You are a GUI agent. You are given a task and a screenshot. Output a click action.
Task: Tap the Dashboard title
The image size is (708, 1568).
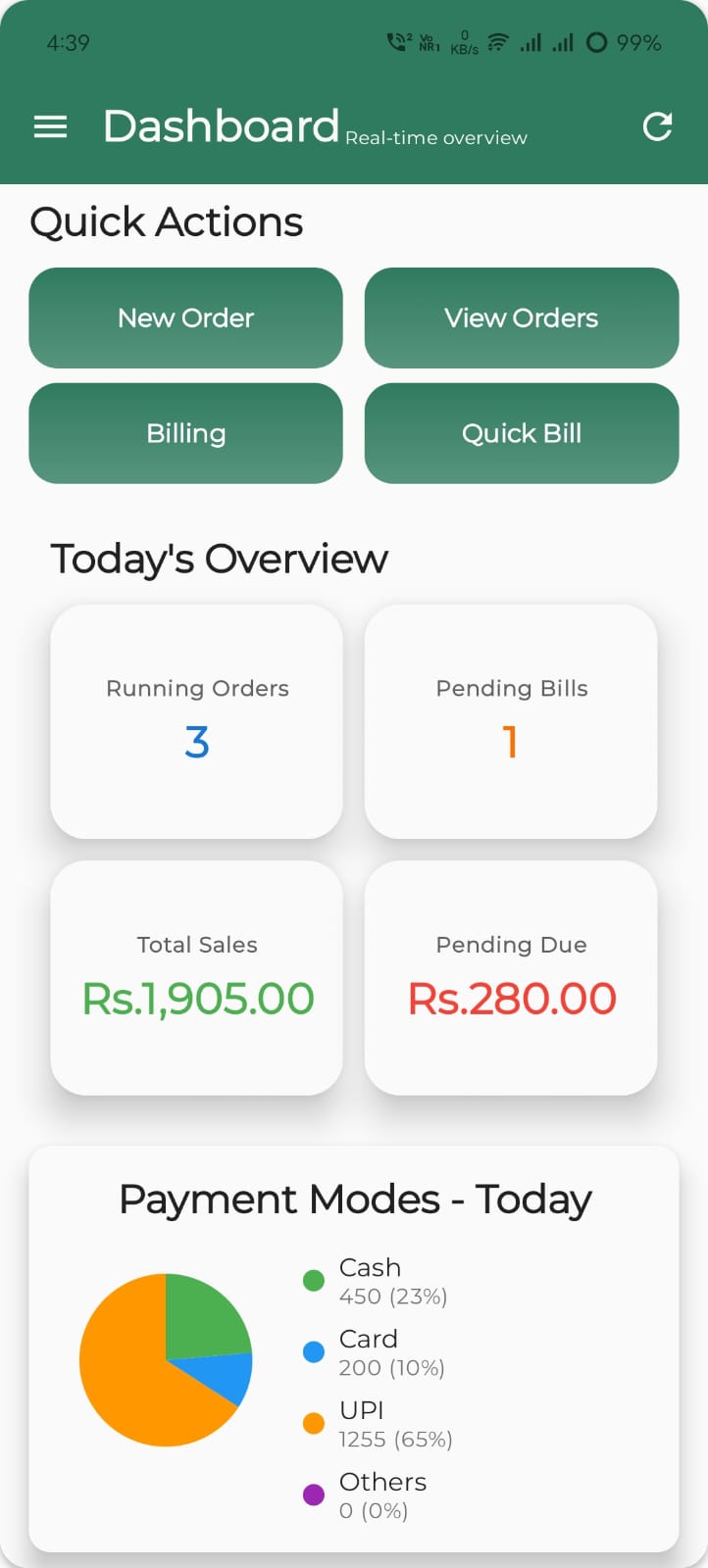221,124
